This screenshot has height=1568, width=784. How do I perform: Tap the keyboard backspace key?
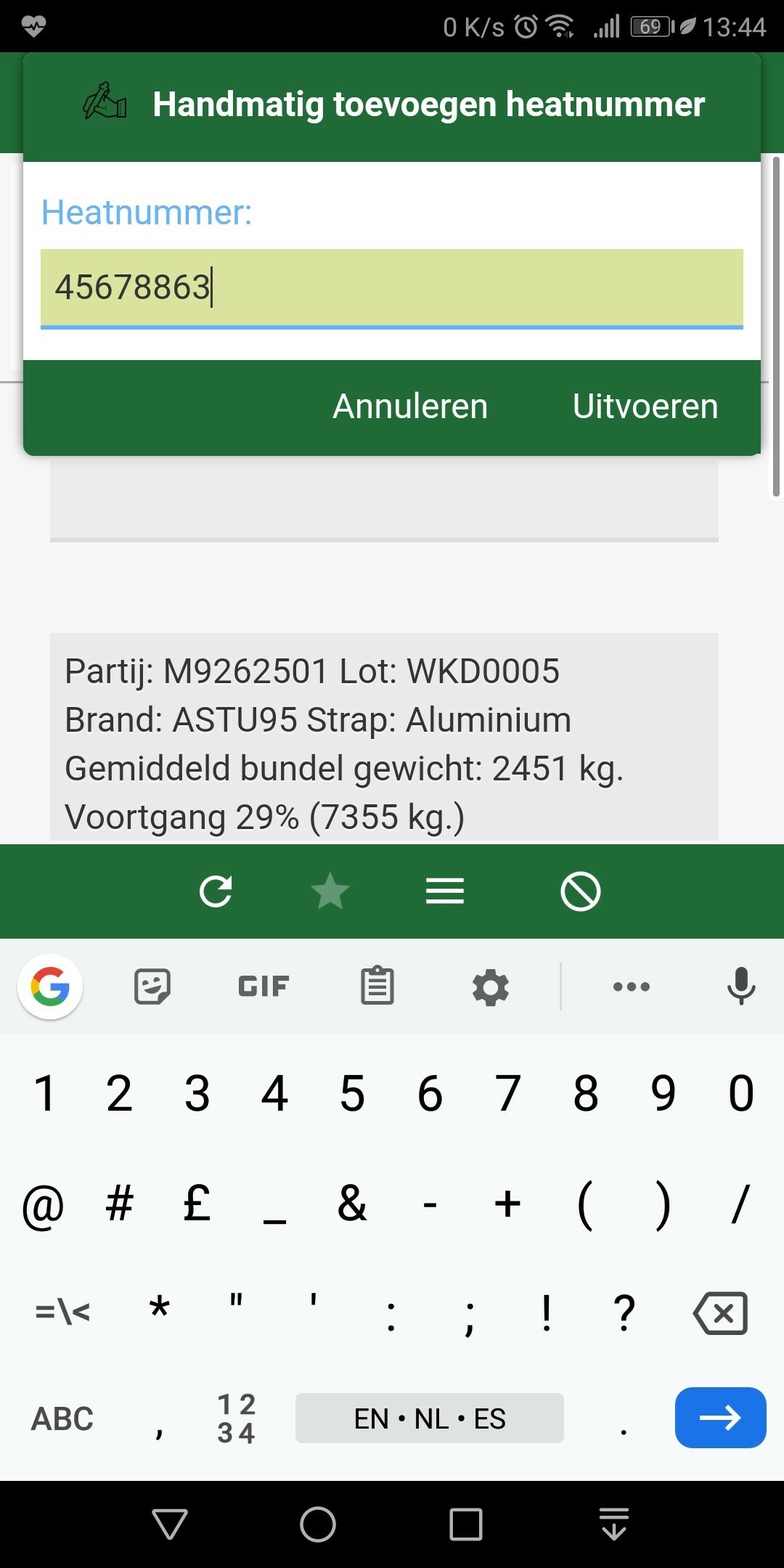click(x=720, y=1313)
